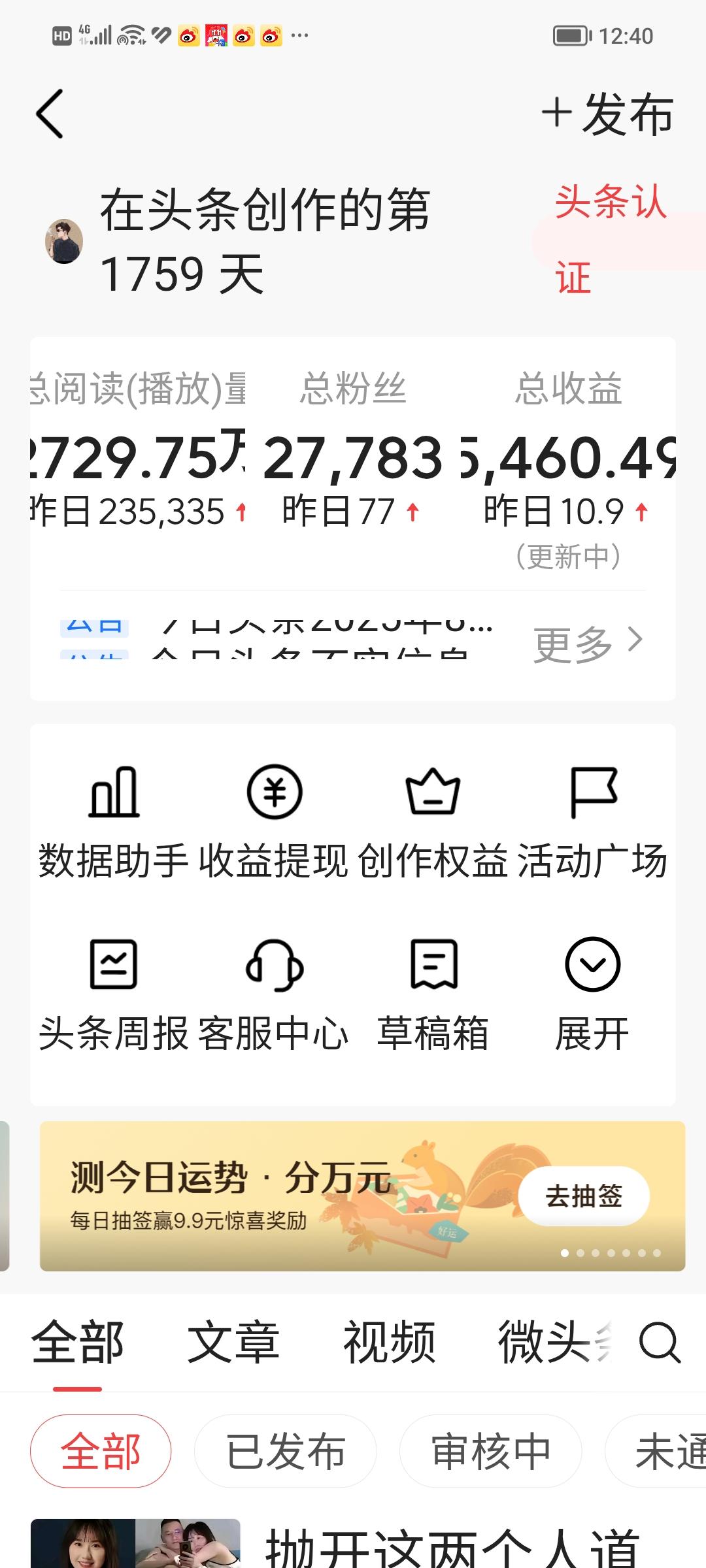Contact 客服中心 customer service
The width and height of the screenshot is (706, 1568).
click(x=275, y=993)
